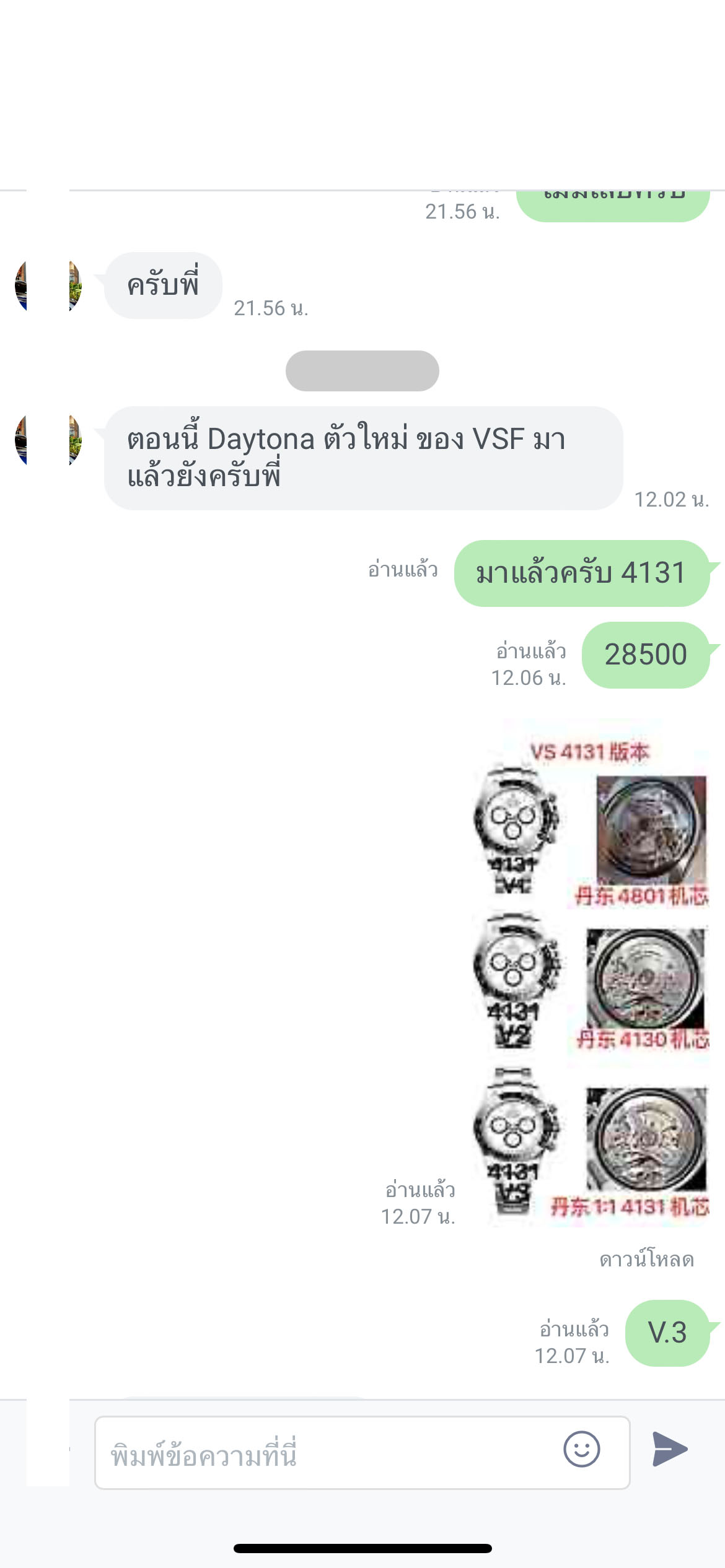The width and height of the screenshot is (725, 1568).
Task: Send the message with the arrow icon
Action: pyautogui.click(x=670, y=1450)
